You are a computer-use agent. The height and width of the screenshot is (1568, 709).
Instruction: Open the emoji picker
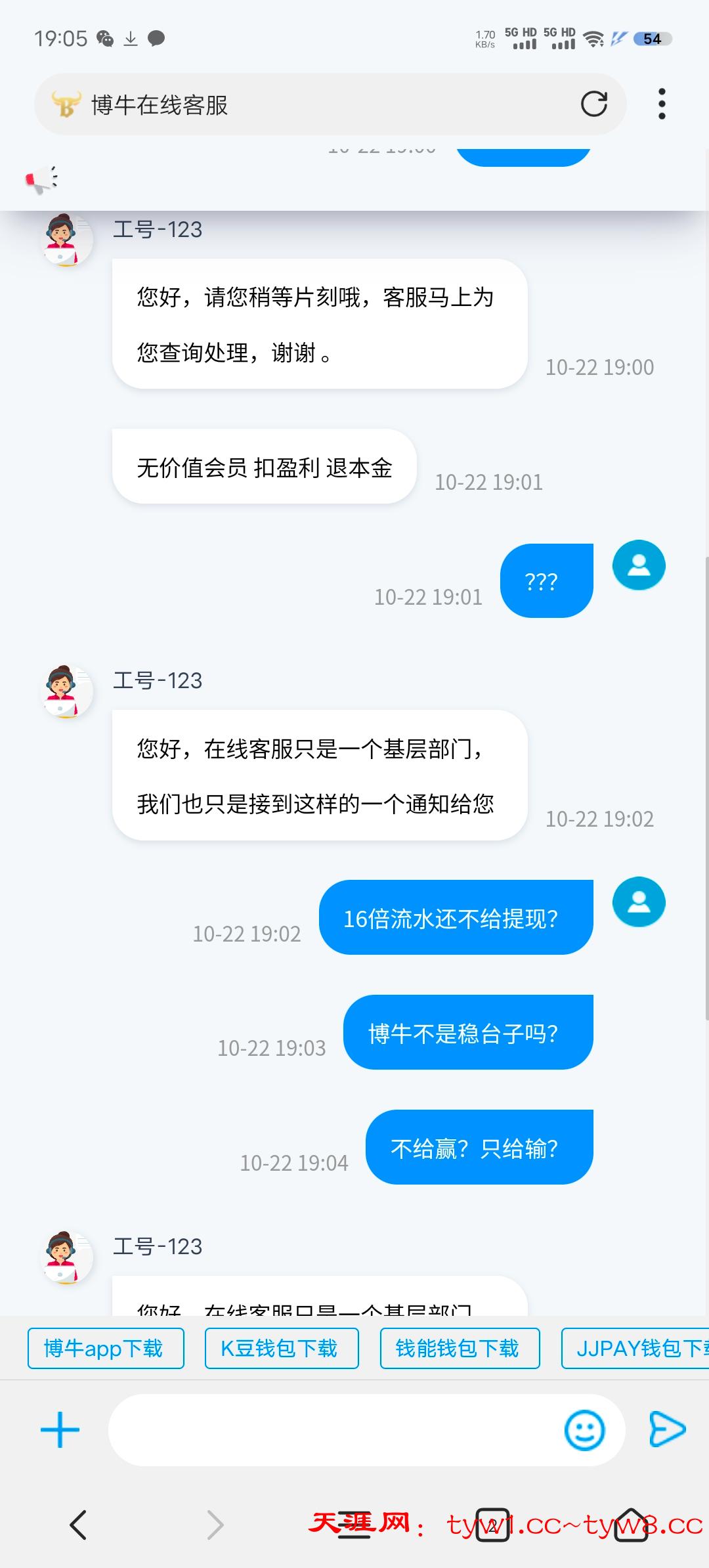click(x=584, y=1429)
